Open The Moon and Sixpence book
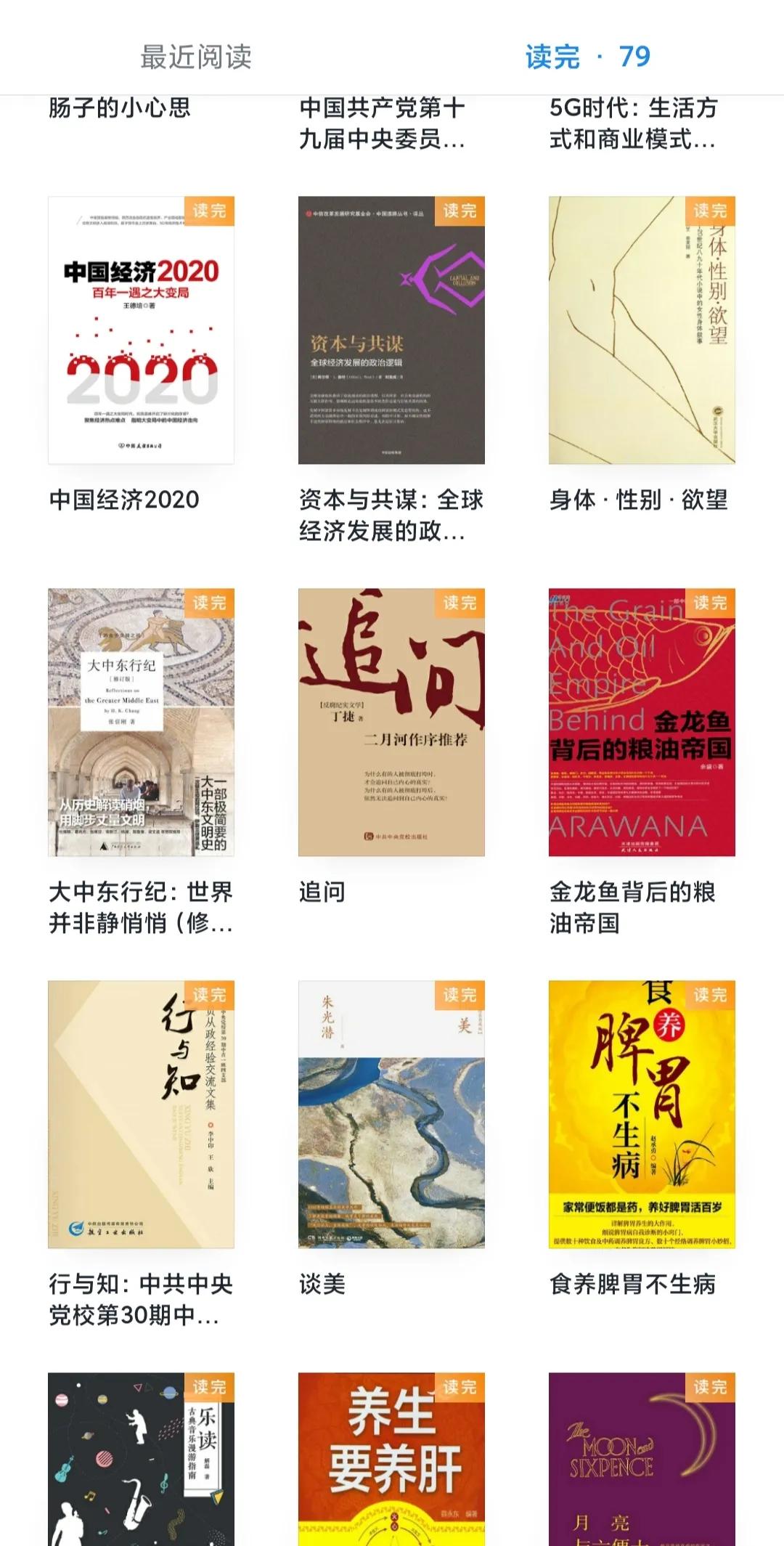Image resolution: width=784 pixels, height=1546 pixels. (642, 1460)
